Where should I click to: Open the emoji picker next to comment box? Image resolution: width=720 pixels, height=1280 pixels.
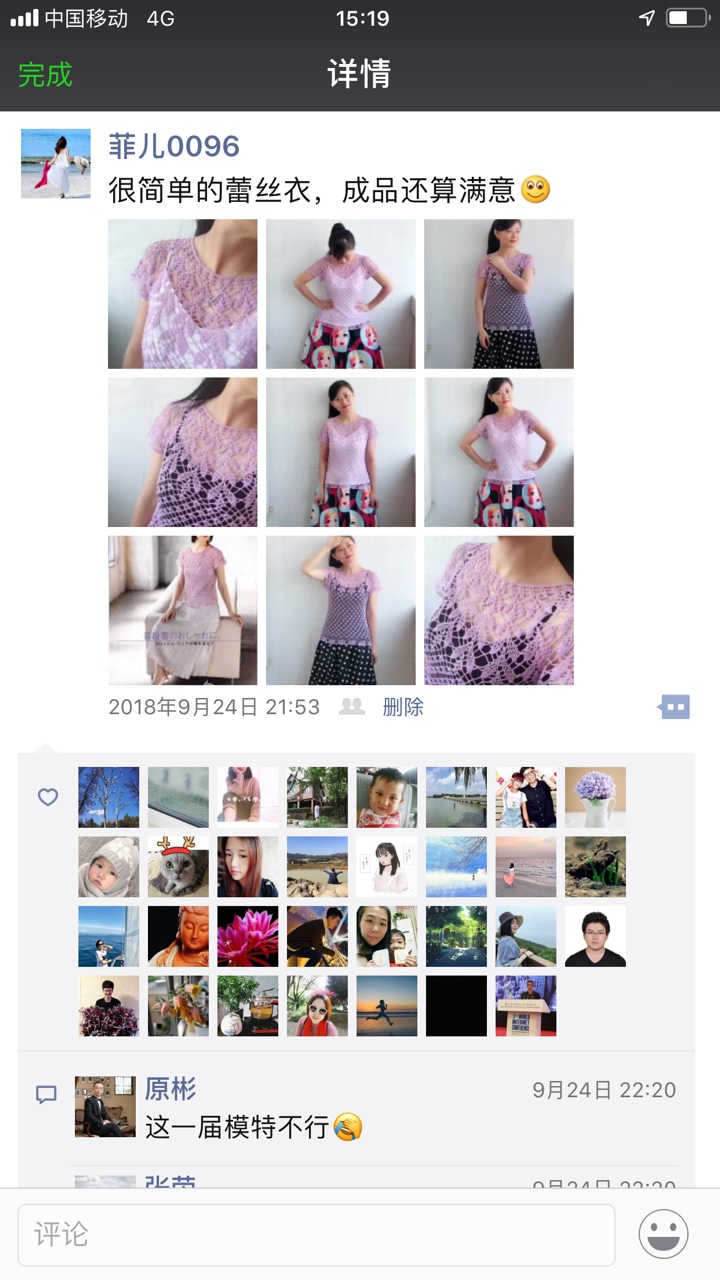coord(663,1235)
